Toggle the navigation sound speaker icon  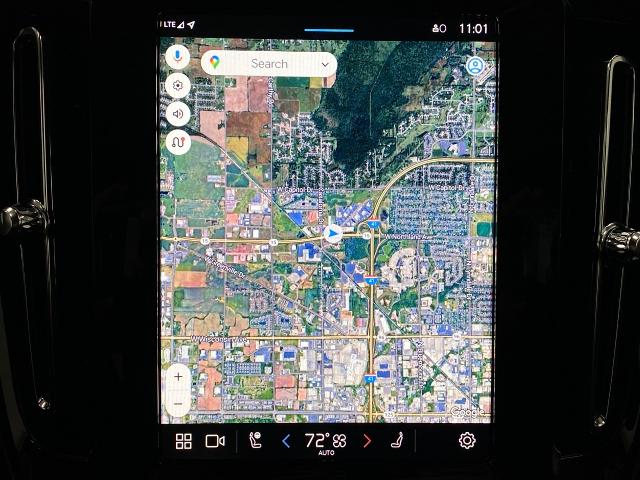178,113
